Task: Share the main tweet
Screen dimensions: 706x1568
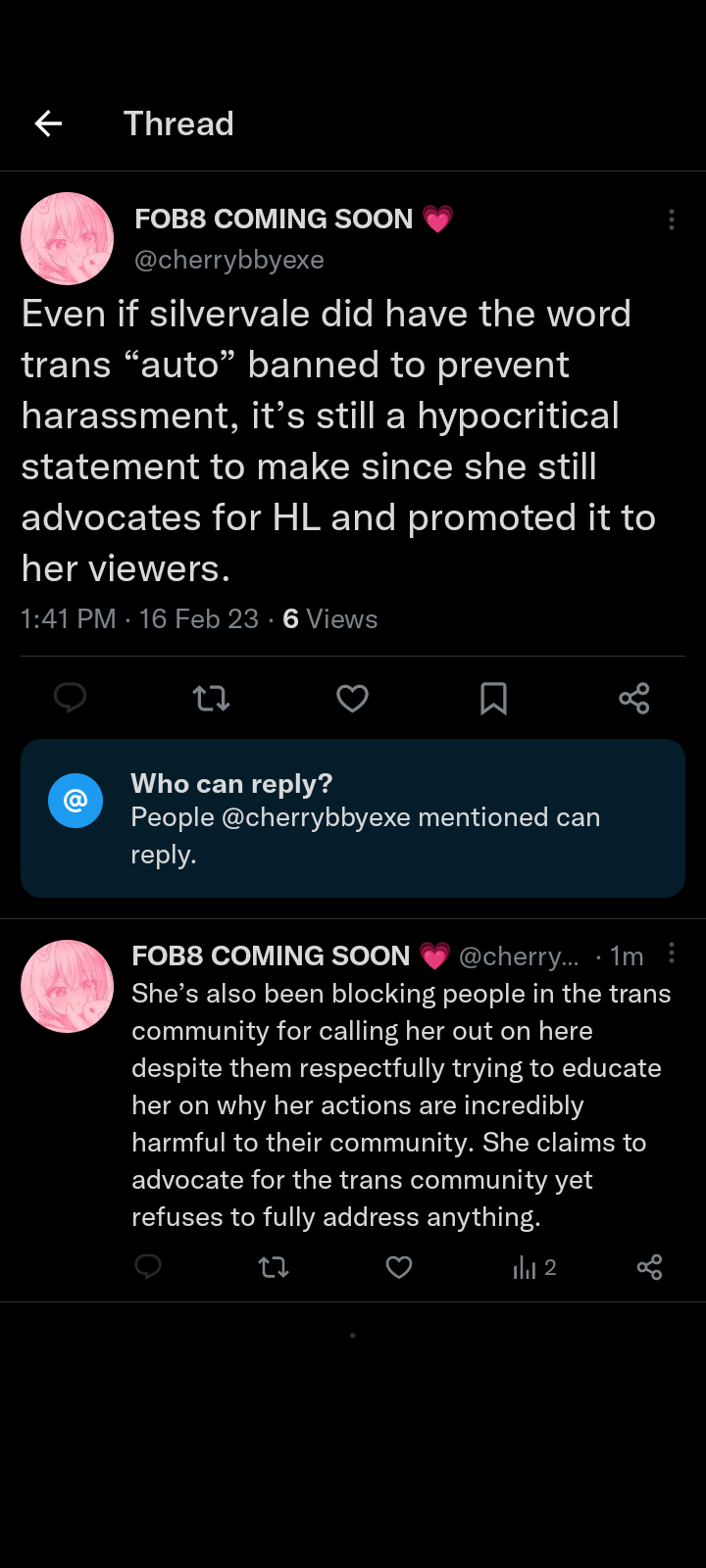Action: [634, 698]
